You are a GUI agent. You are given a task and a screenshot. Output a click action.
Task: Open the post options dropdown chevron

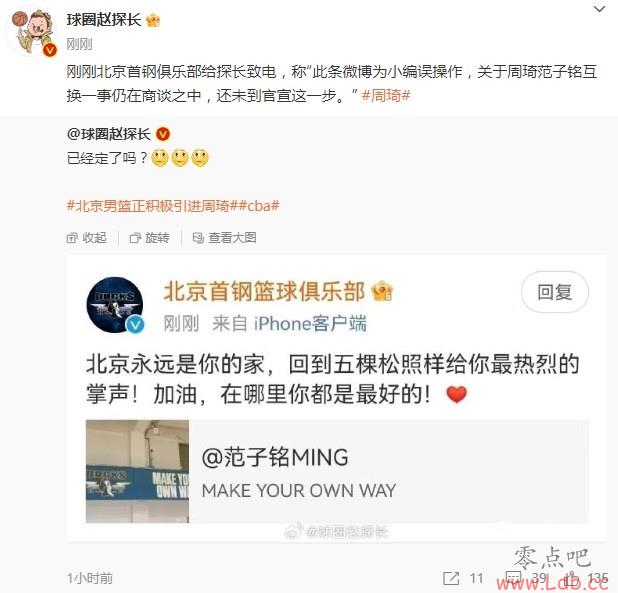pos(598,10)
